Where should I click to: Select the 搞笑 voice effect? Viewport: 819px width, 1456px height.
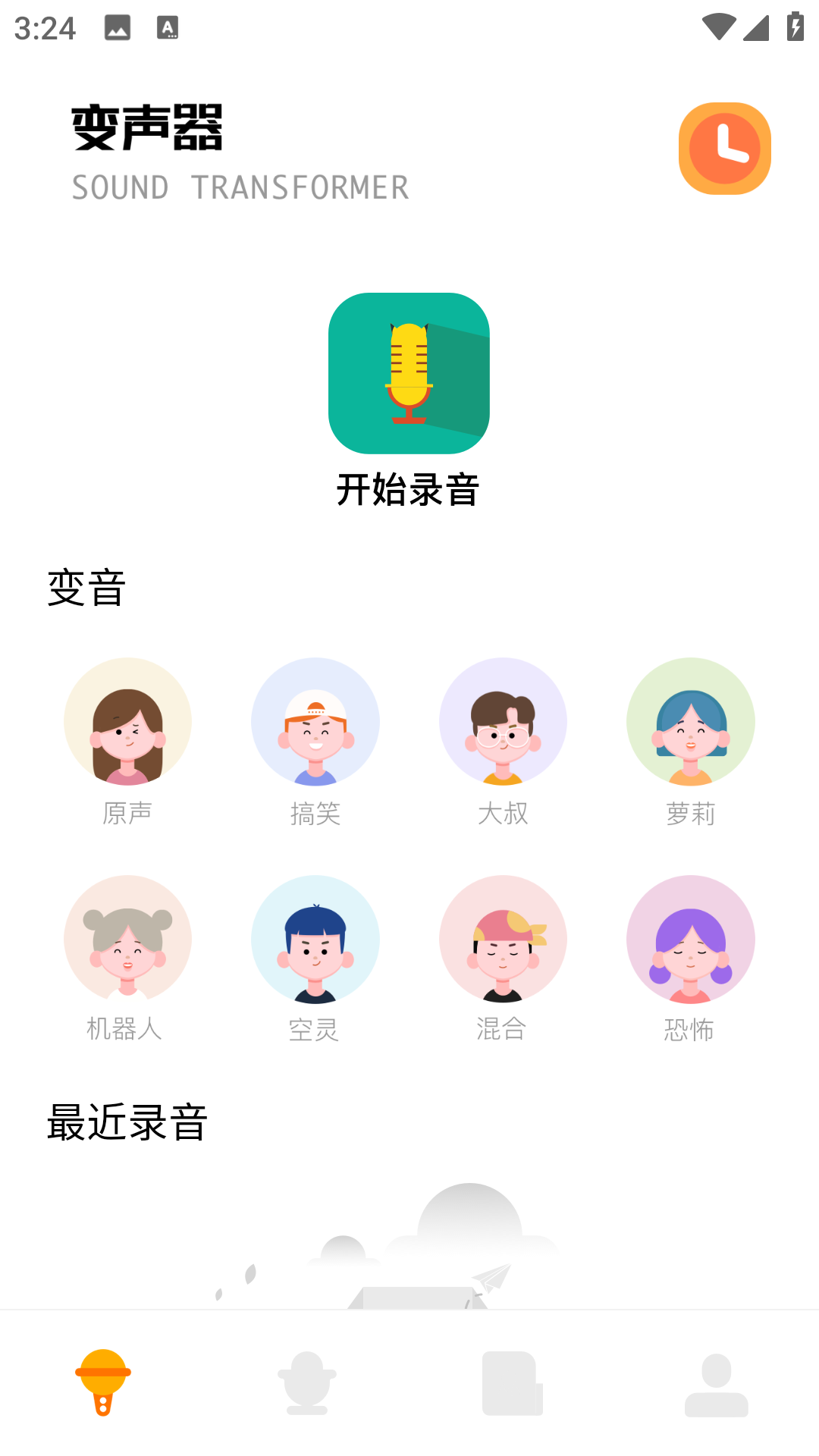pyautogui.click(x=315, y=722)
